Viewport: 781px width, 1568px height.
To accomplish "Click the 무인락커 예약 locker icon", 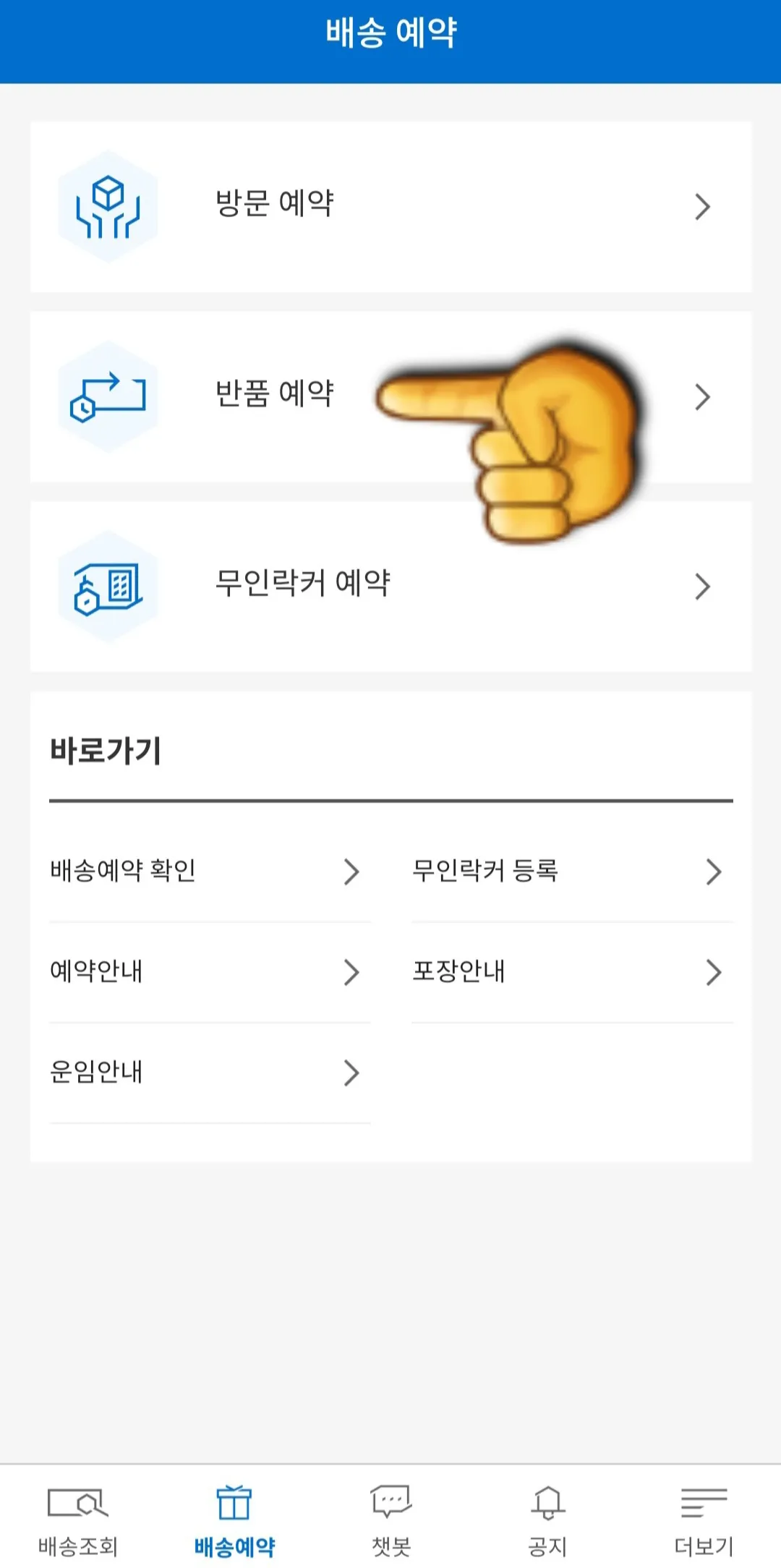I will [108, 587].
